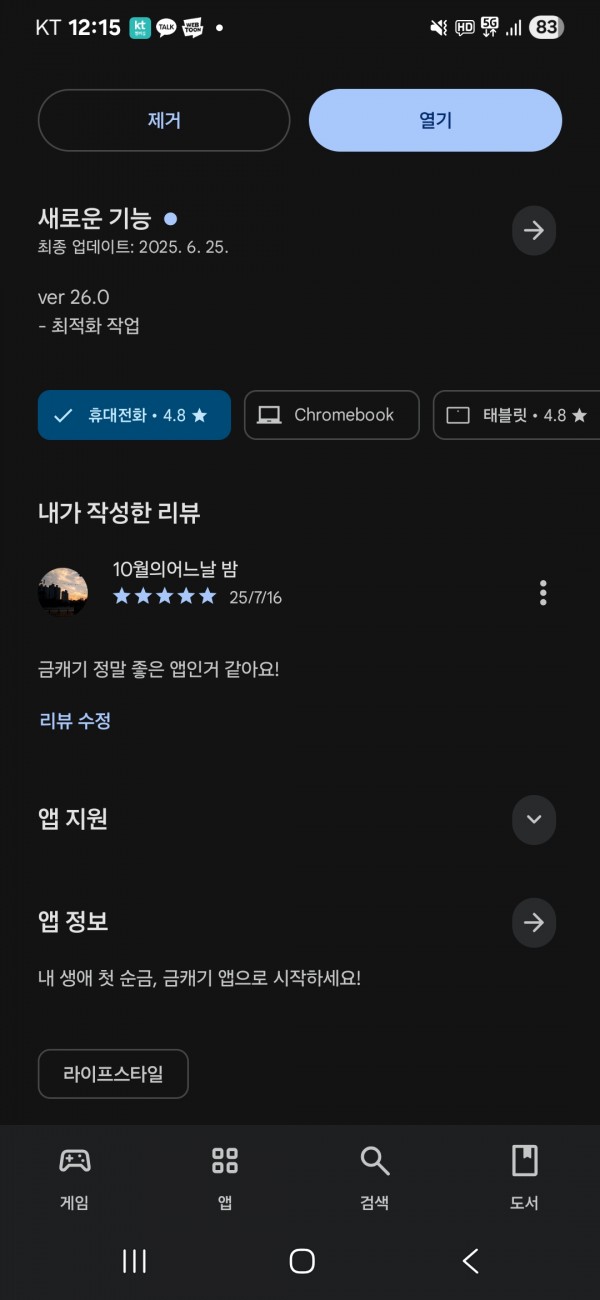Tap the 제거 button to uninstall
Screen dimensions: 600x1300
[x=164, y=120]
